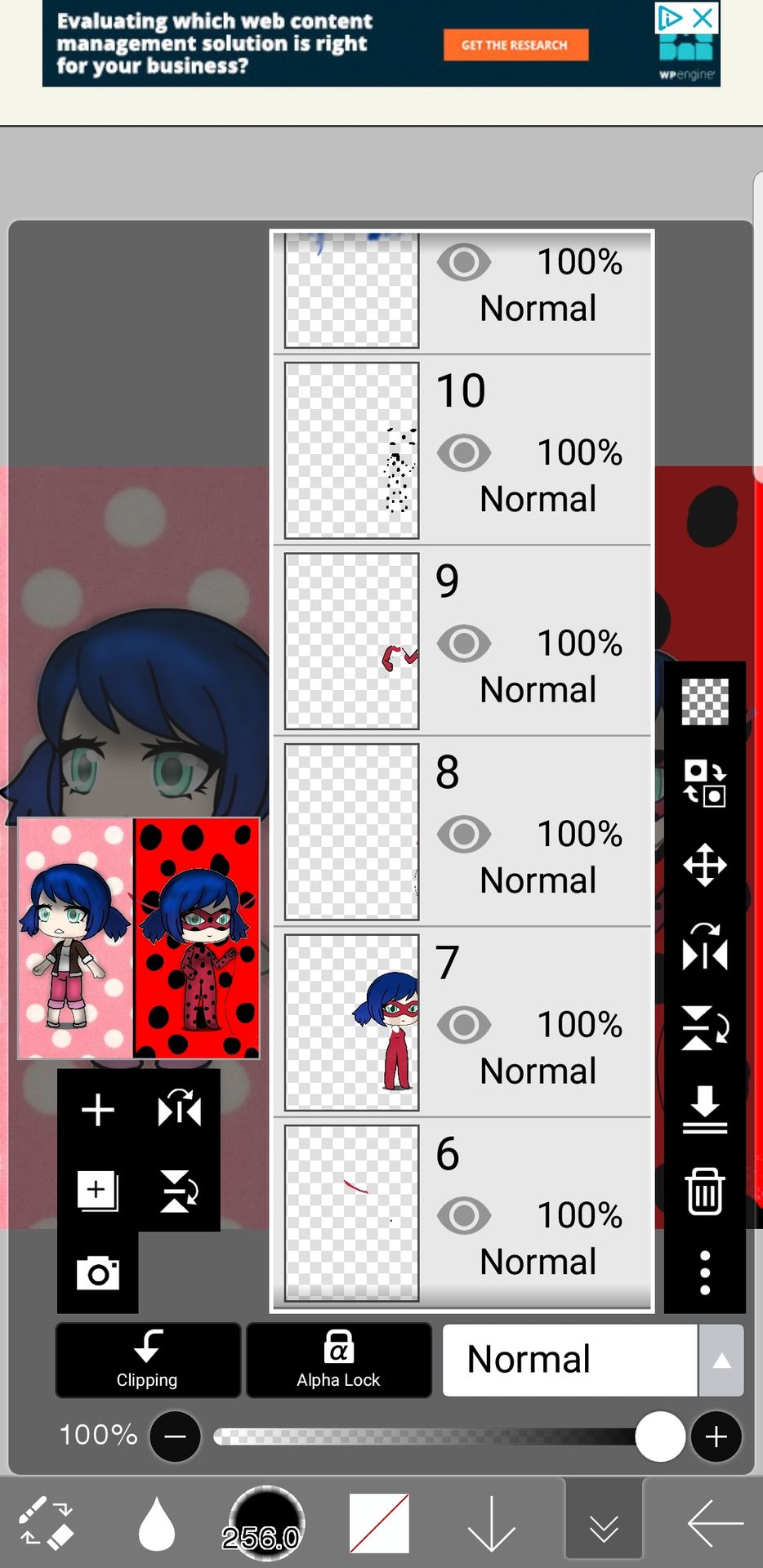Open the move transform tool
This screenshot has width=763, height=1568.
(x=704, y=865)
